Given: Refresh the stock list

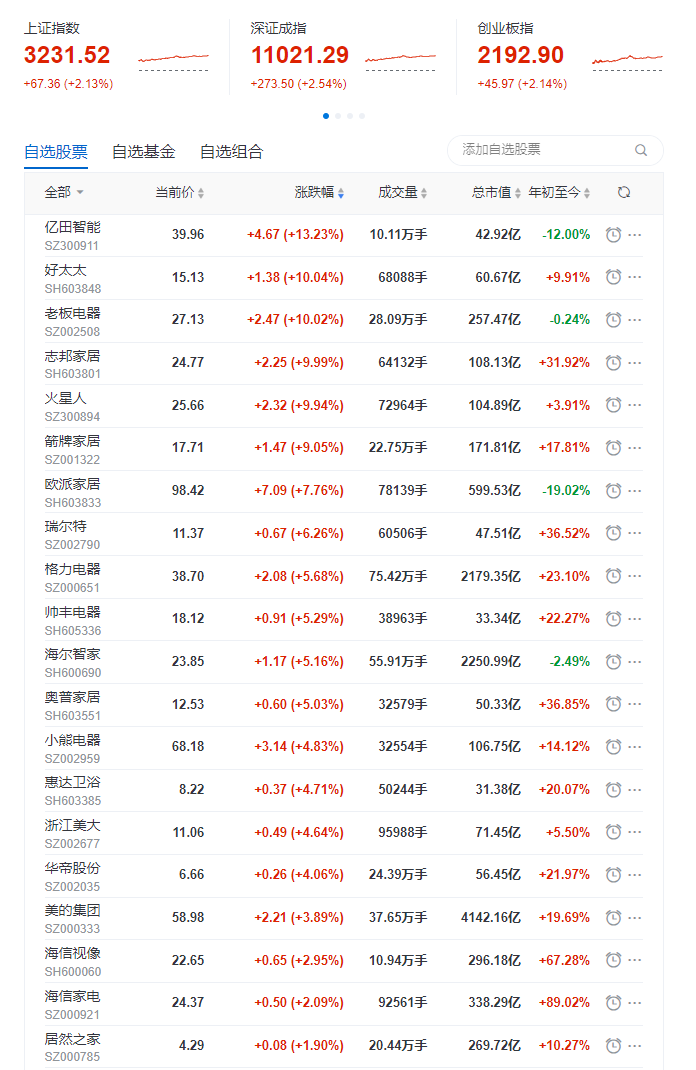Looking at the screenshot, I should coord(624,193).
